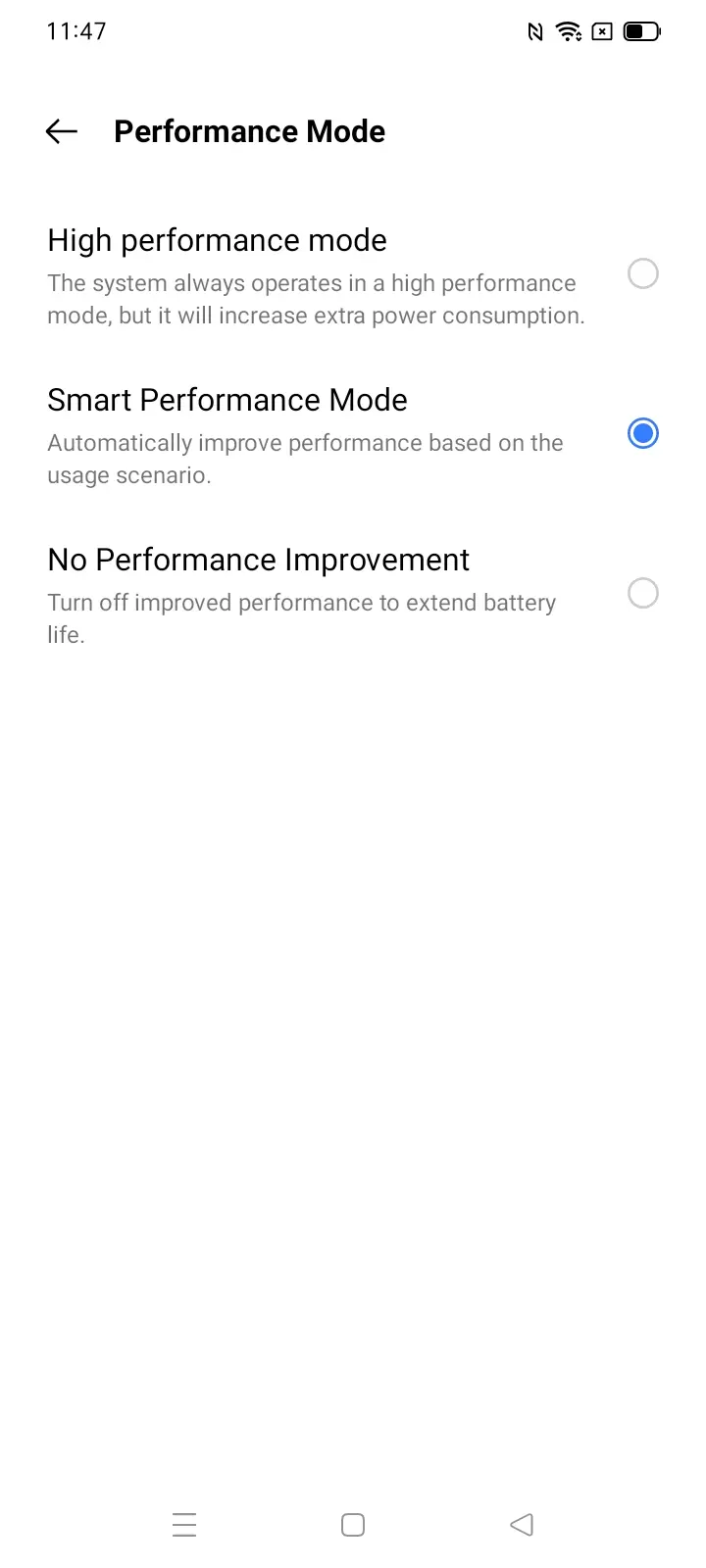Select No Performance Improvement
The width and height of the screenshot is (706, 1568).
click(x=642, y=593)
